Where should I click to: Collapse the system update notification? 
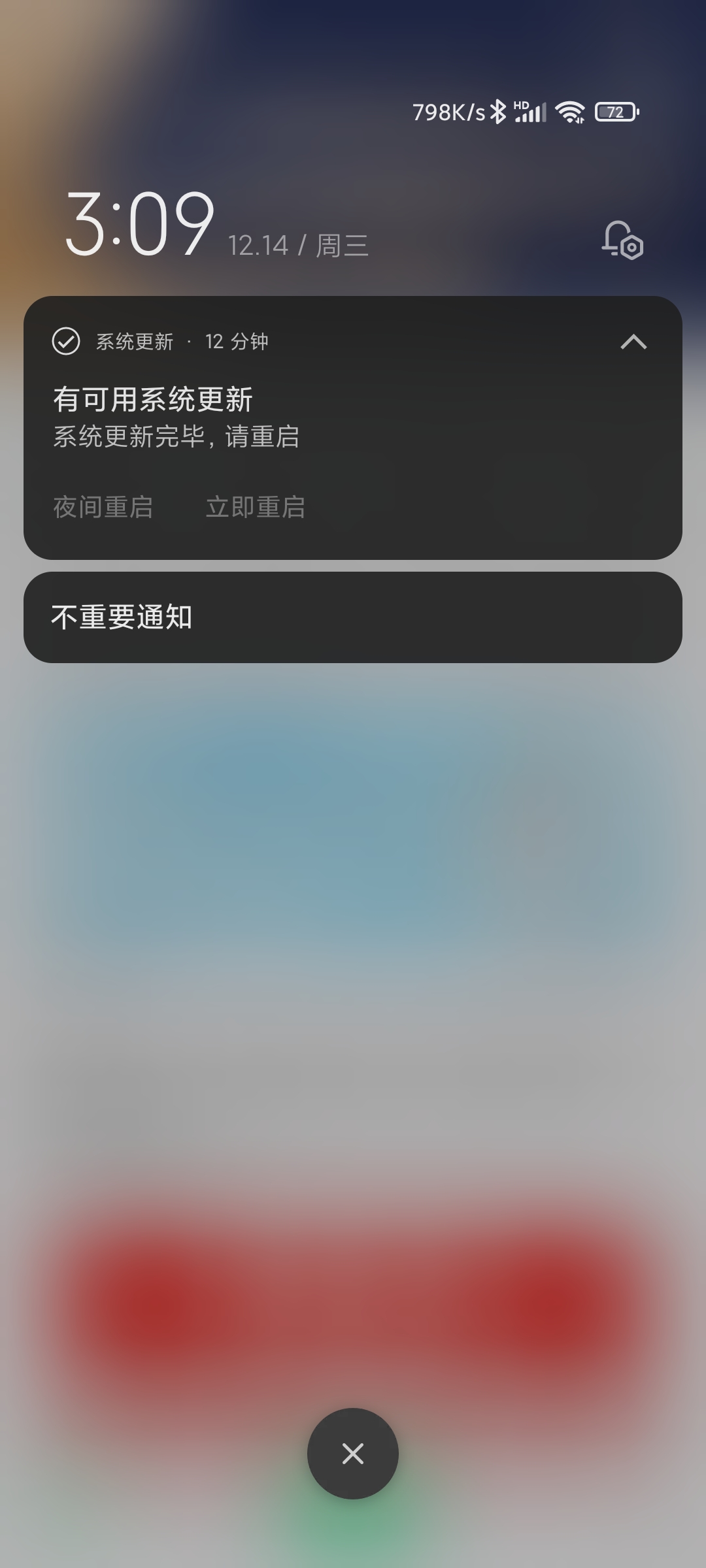pos(633,342)
